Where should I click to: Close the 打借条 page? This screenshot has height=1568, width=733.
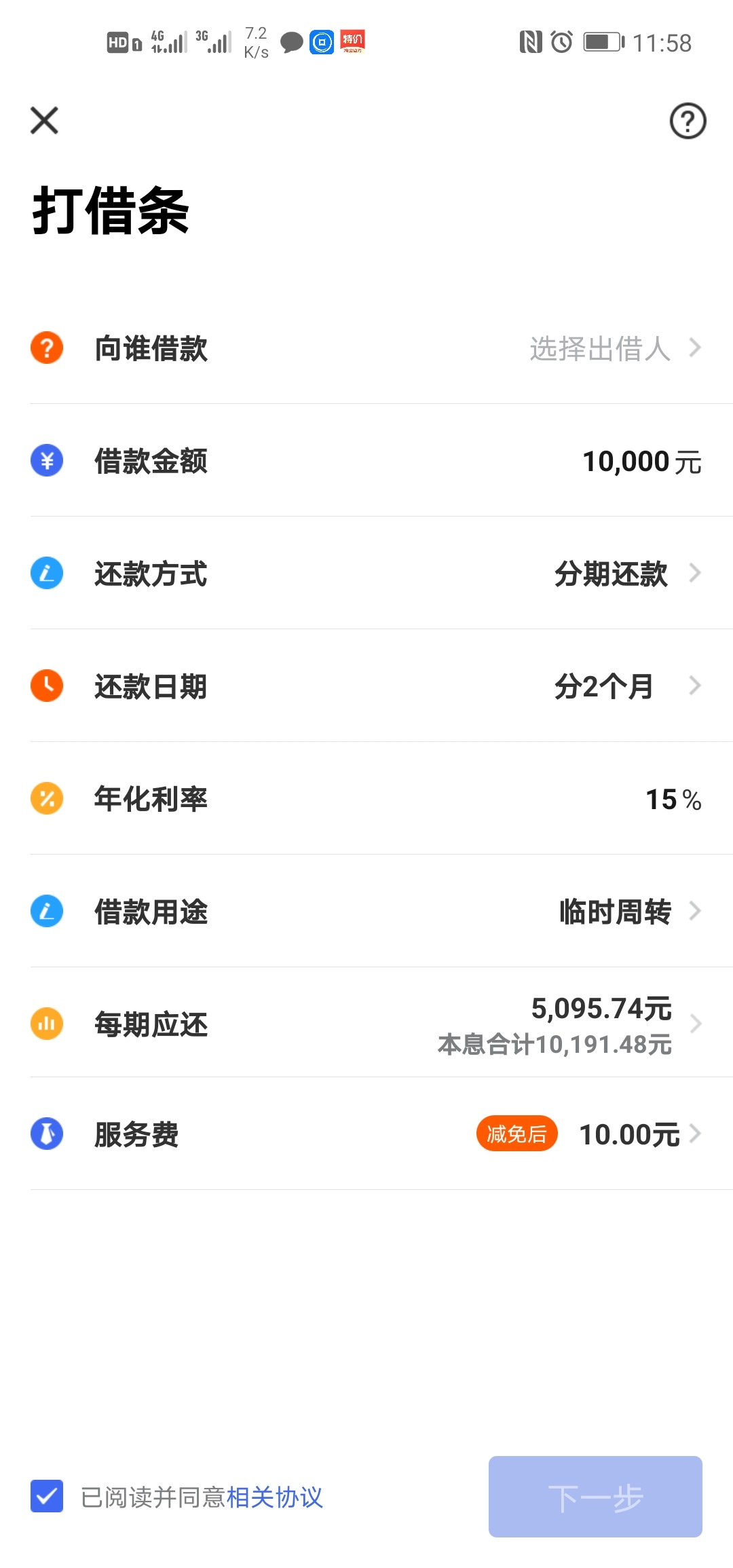coord(45,121)
